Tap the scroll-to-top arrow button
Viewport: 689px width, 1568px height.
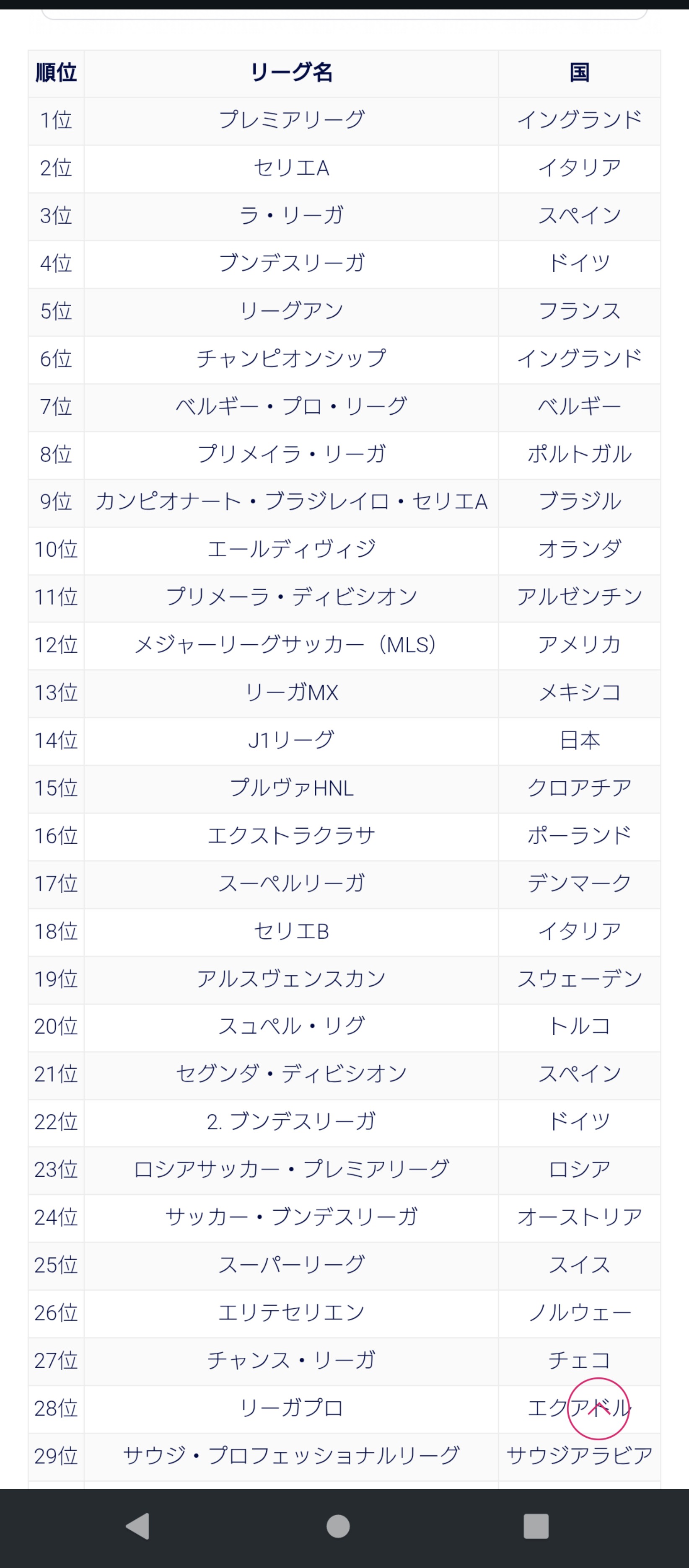(x=598, y=1408)
